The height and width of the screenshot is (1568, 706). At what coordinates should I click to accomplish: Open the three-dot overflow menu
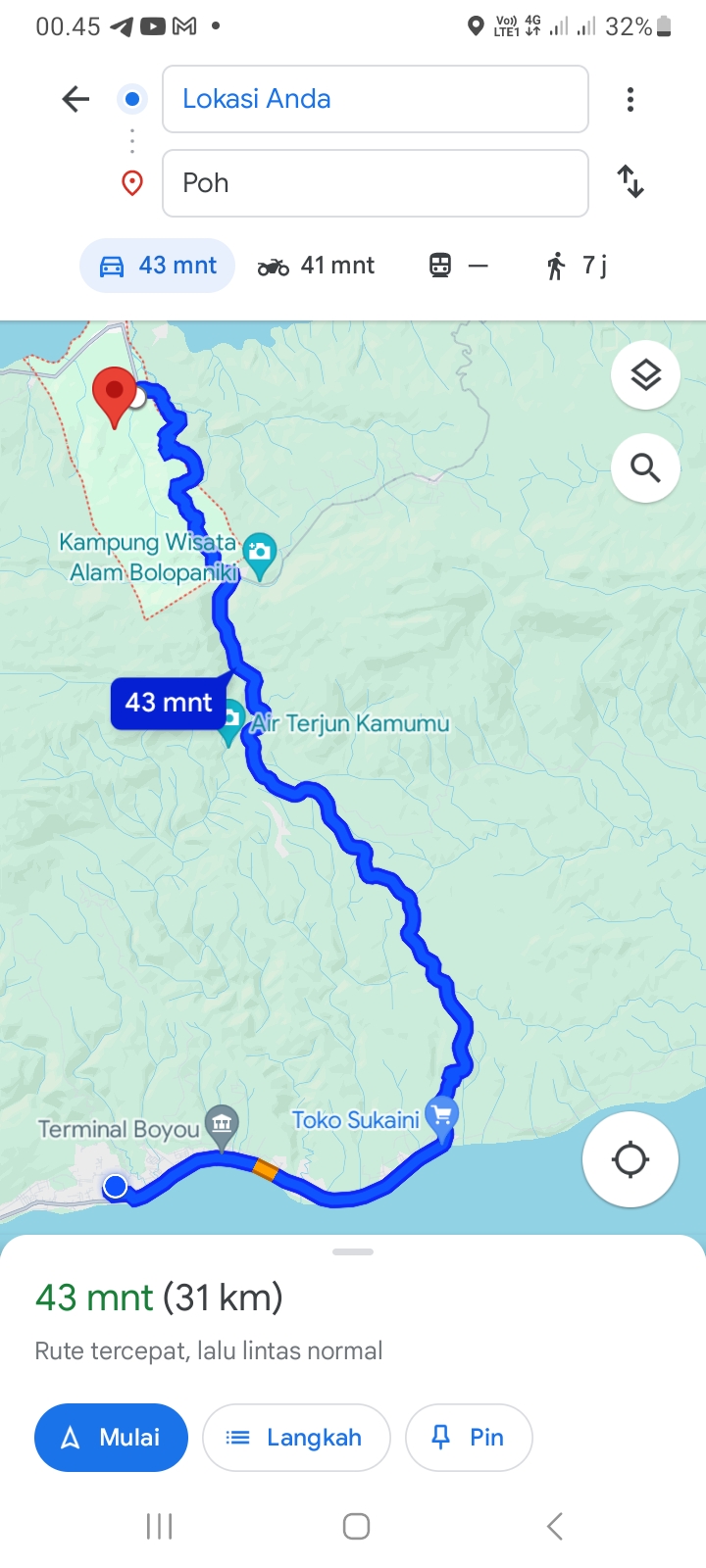[630, 99]
